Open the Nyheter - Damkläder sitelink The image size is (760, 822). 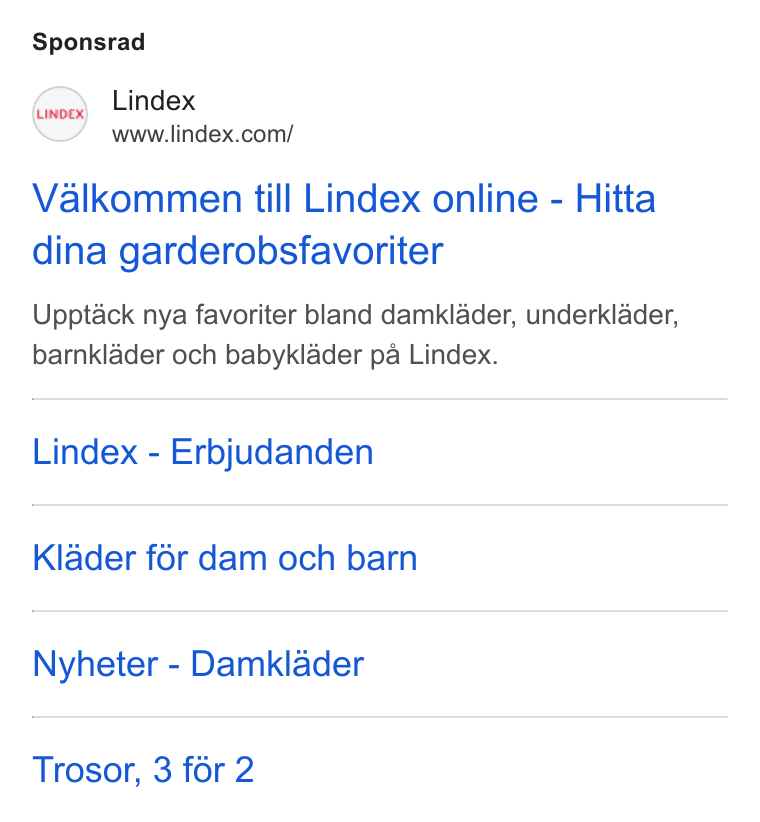198,664
